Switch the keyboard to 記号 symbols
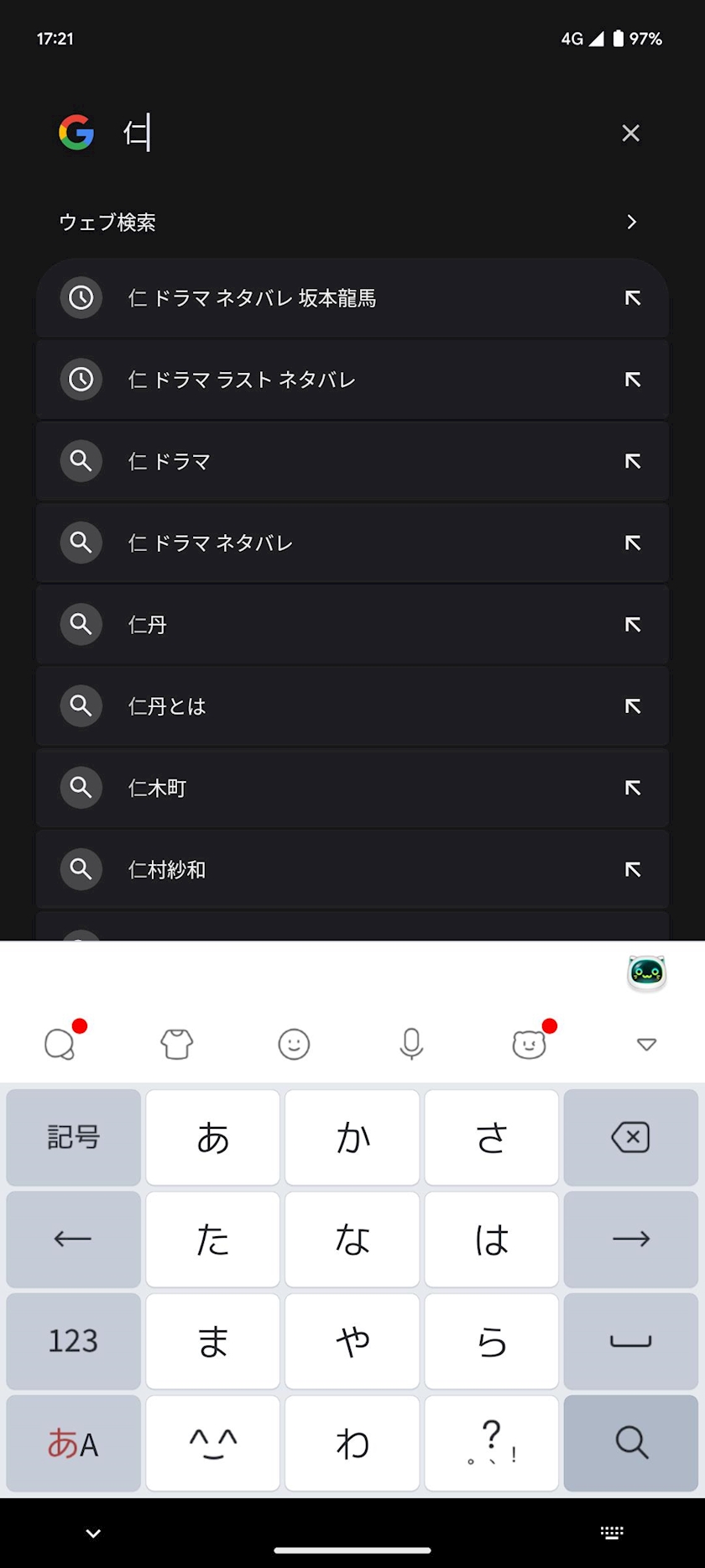 (73, 1137)
